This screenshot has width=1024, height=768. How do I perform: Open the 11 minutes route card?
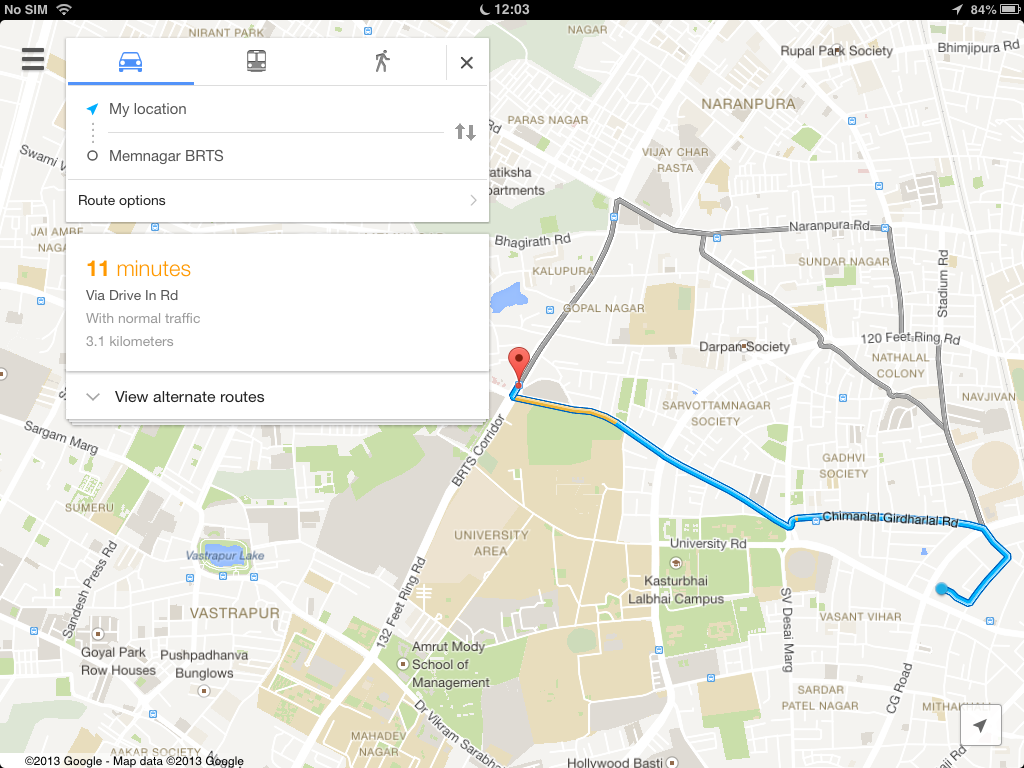[x=278, y=303]
